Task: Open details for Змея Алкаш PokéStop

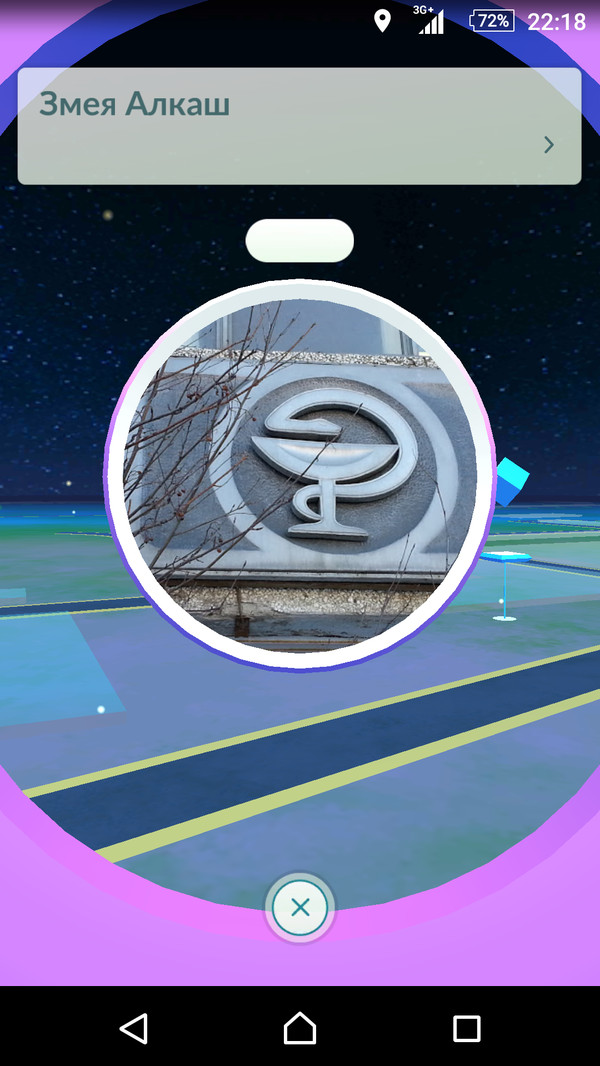Action: tap(548, 145)
